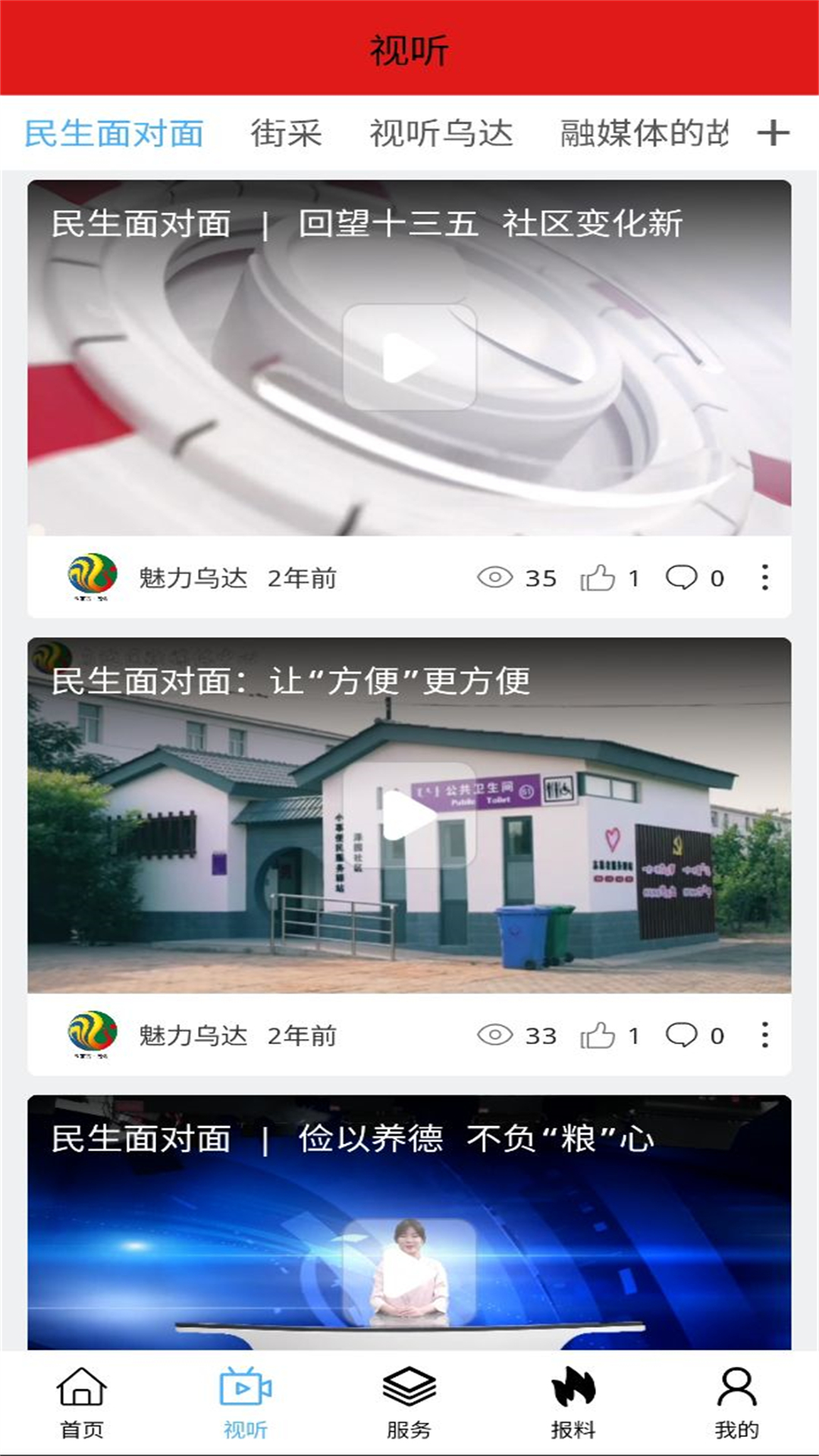The image size is (819, 1456).
Task: Open more options for 让"方便"更方便 video
Action: click(x=764, y=1035)
